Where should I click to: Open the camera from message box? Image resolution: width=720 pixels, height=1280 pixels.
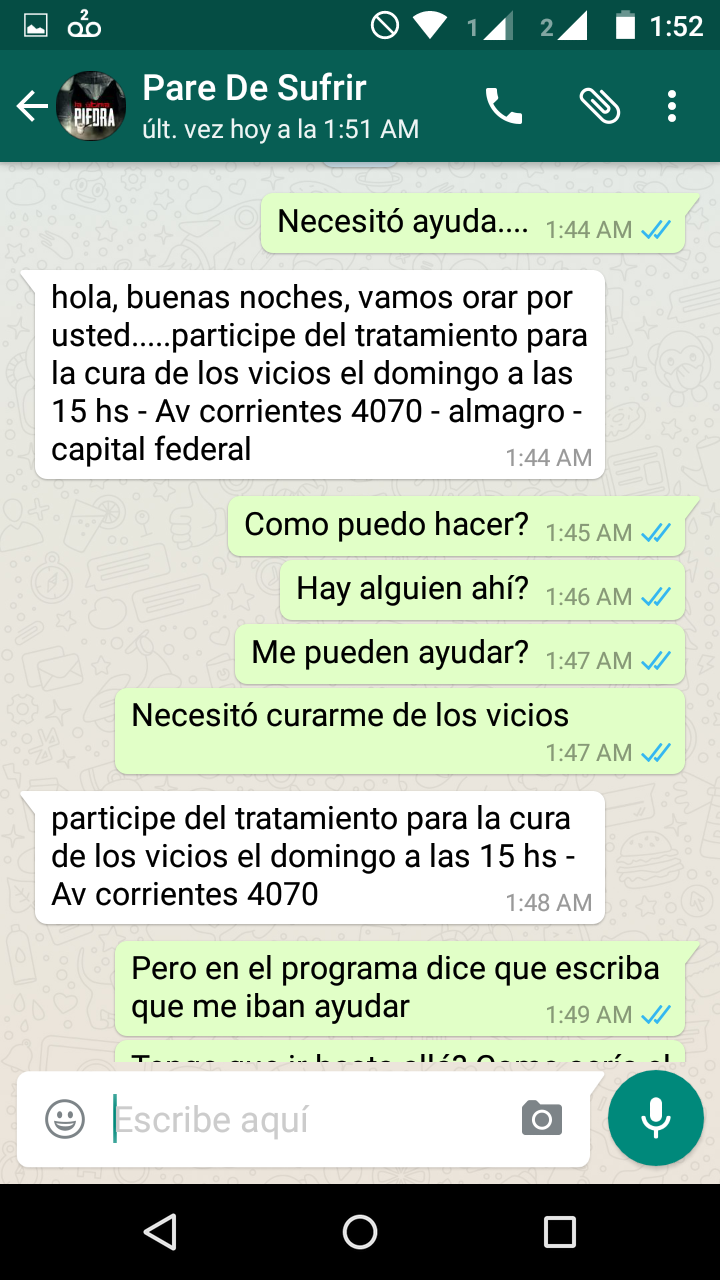click(x=542, y=1119)
